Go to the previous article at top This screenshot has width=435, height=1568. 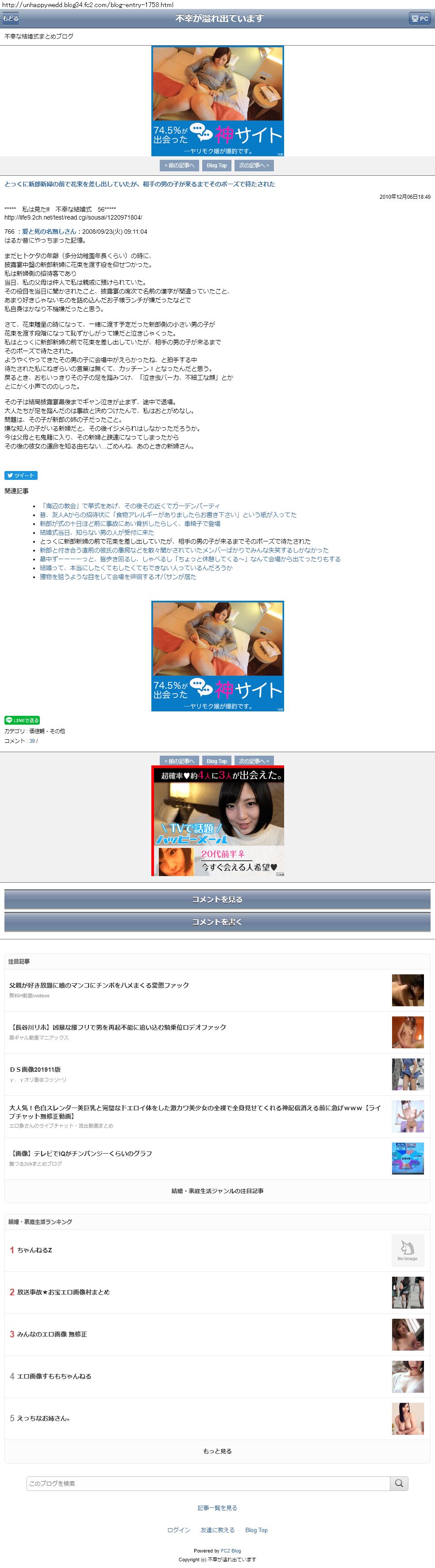[x=179, y=165]
